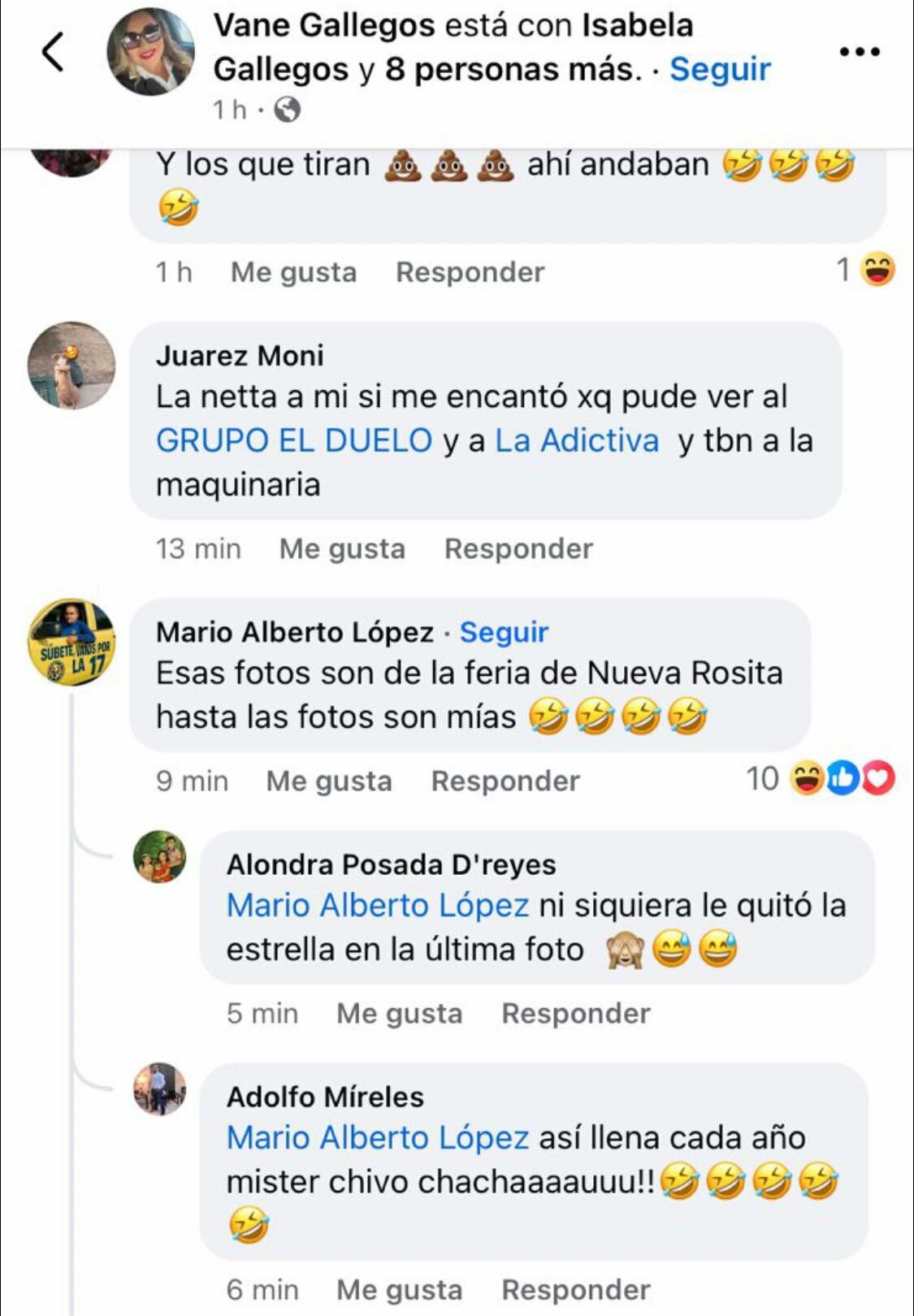Image resolution: width=914 pixels, height=1316 pixels.
Task: Visit the La Adictiva tagged page
Action: [x=577, y=440]
